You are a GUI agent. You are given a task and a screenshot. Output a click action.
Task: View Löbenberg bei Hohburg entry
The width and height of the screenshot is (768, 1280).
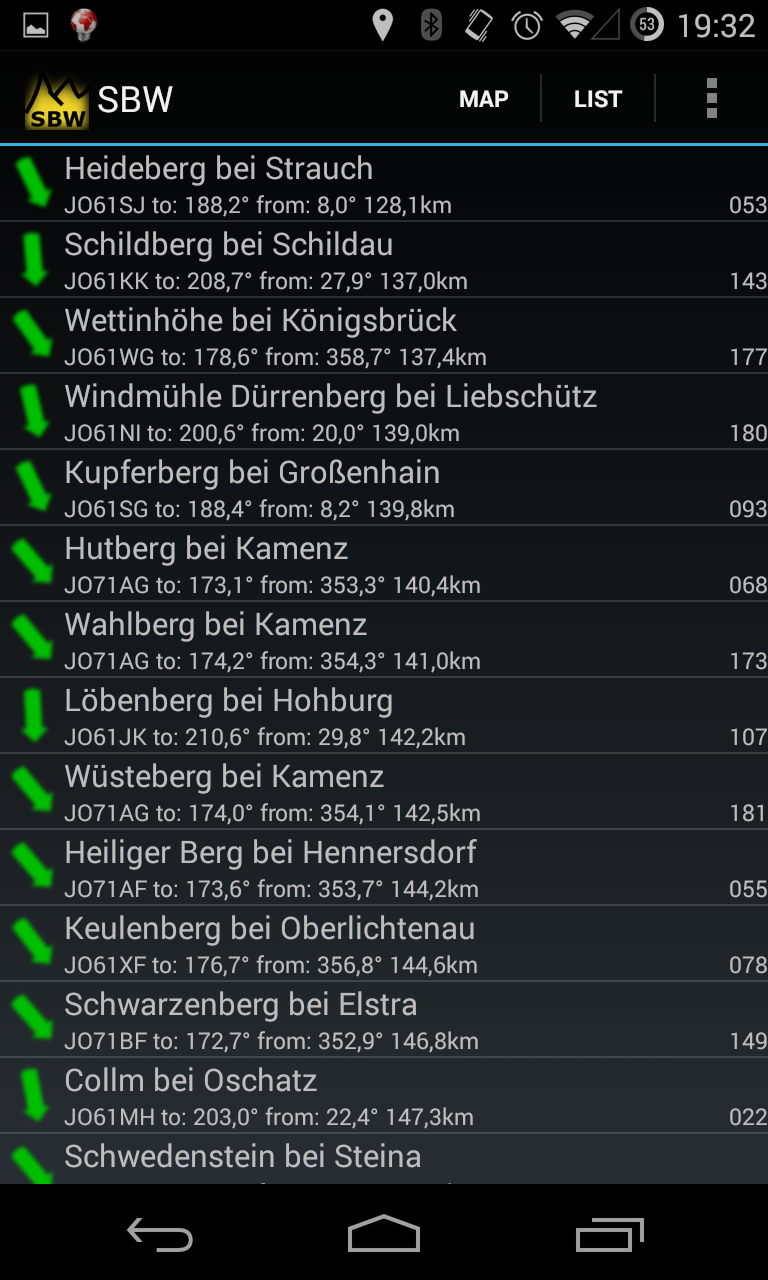click(x=384, y=716)
